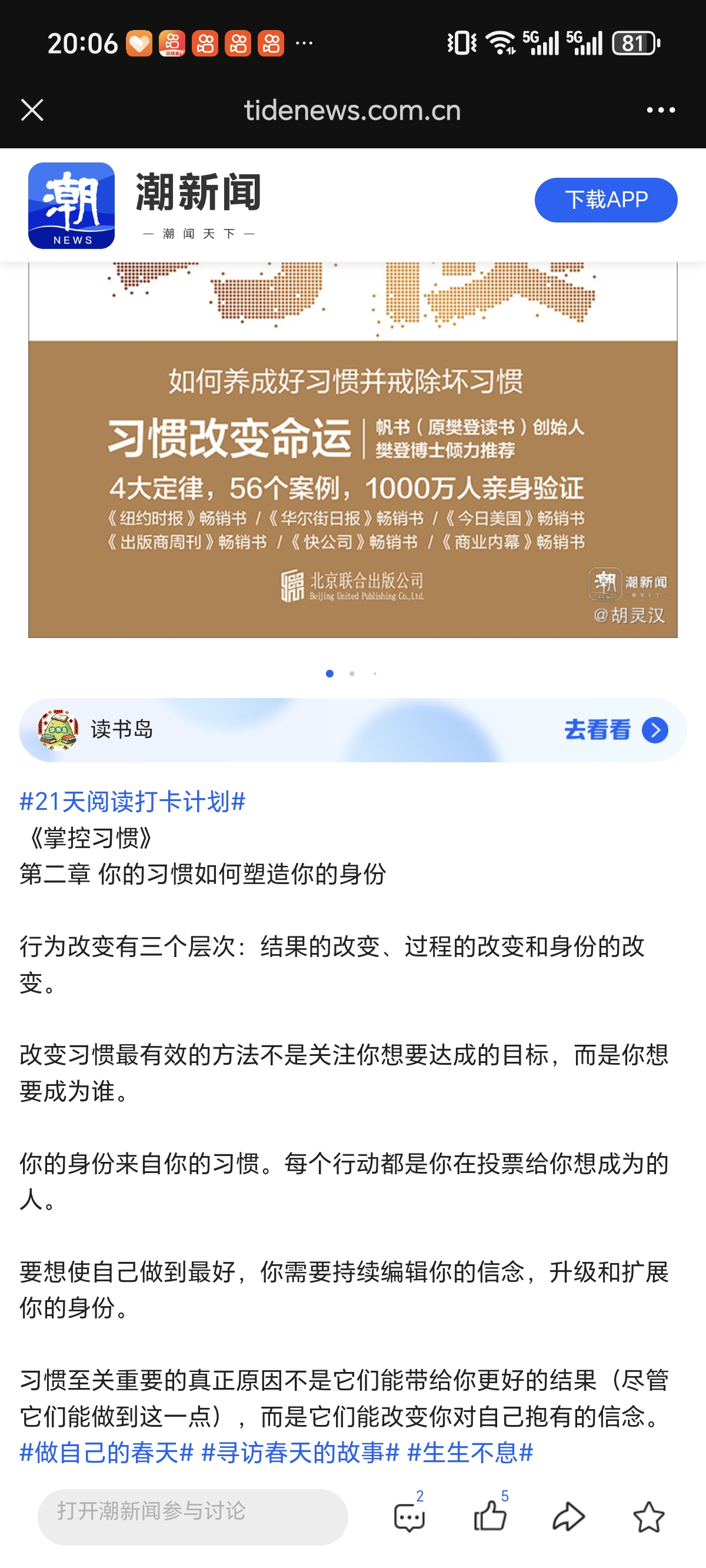Tap the 打开潮新闻参与讨论 comment field
Image resolution: width=706 pixels, height=1568 pixels.
point(192,1516)
